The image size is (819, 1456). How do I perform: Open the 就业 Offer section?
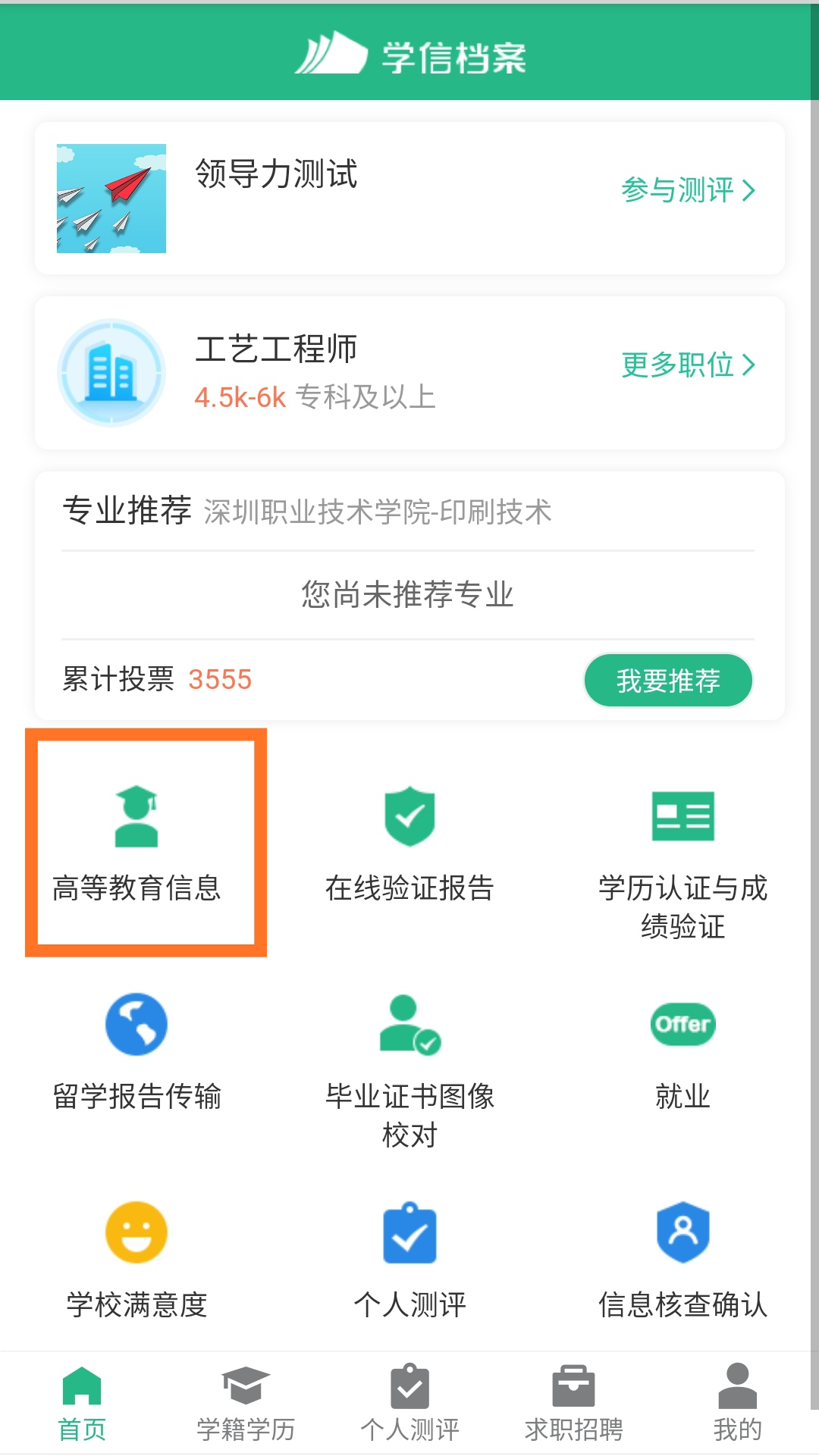pos(682,1051)
